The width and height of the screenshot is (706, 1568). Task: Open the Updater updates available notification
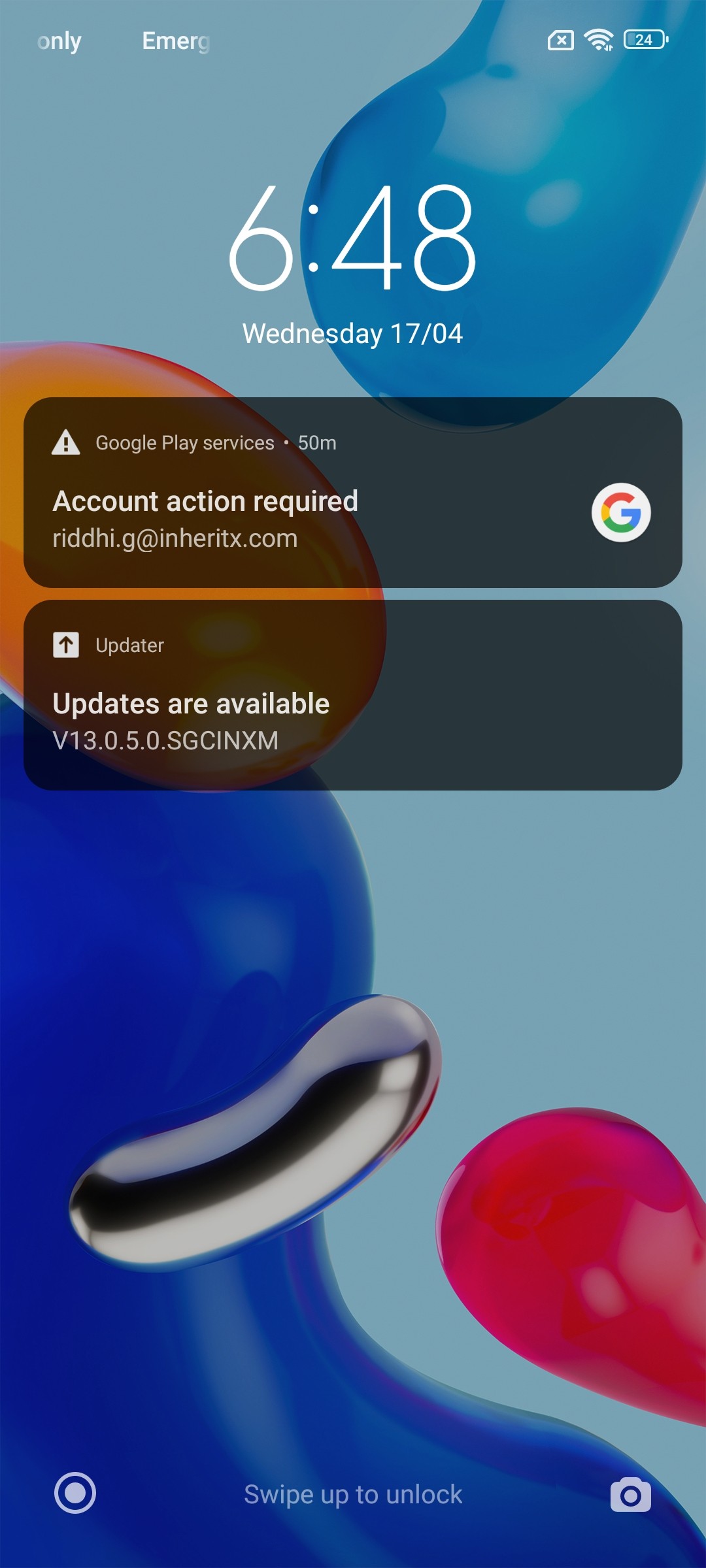pos(353,695)
